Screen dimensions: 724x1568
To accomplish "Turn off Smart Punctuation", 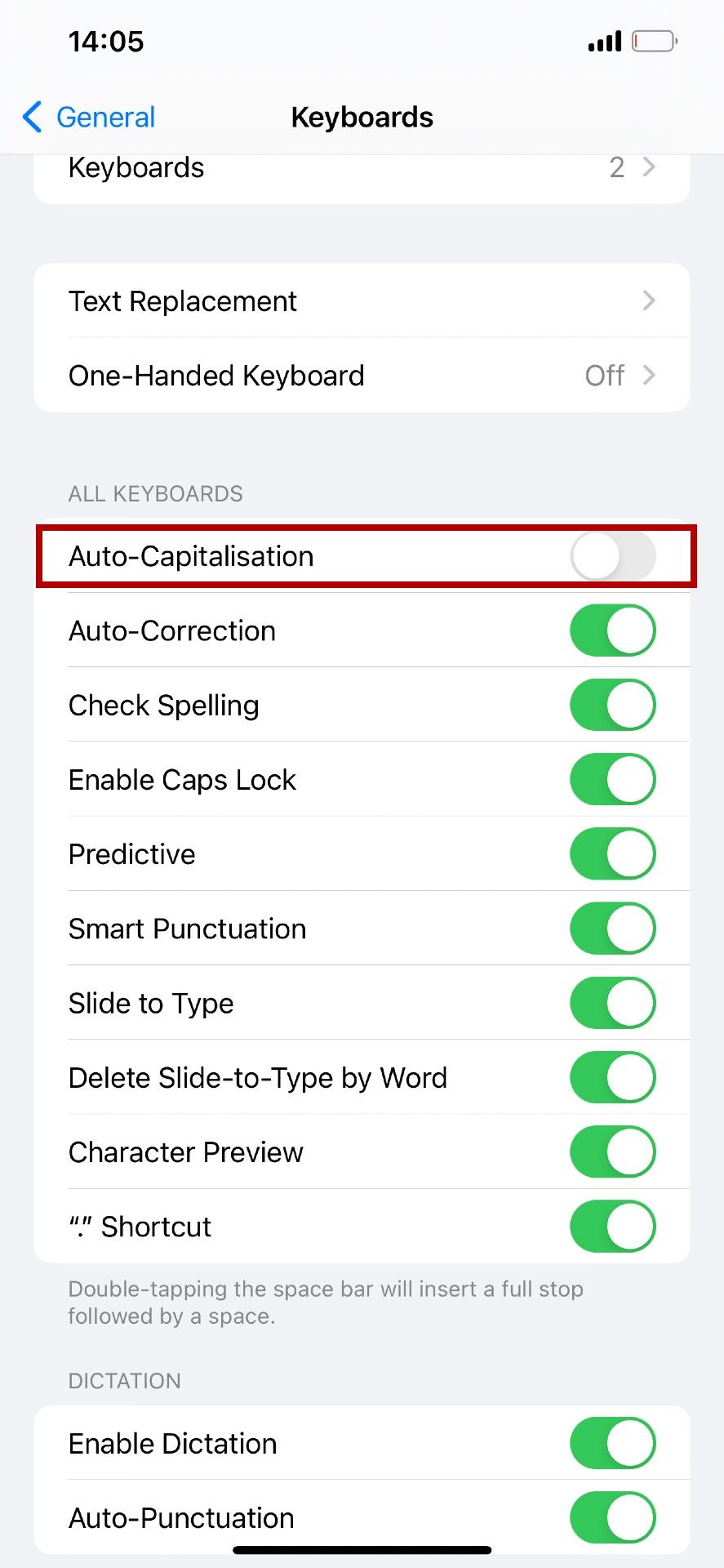I will point(612,929).
